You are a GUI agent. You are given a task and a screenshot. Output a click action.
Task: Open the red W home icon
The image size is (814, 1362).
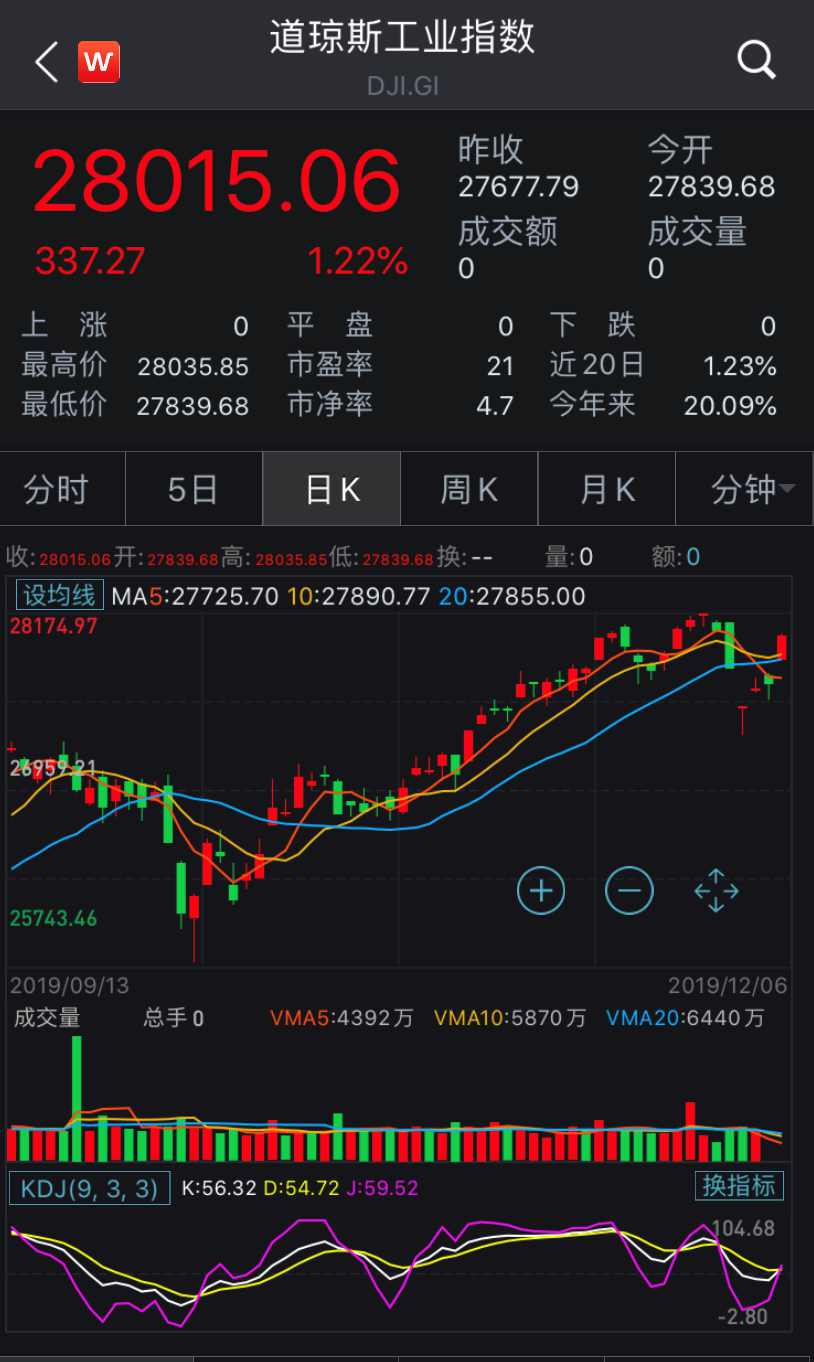coord(99,62)
